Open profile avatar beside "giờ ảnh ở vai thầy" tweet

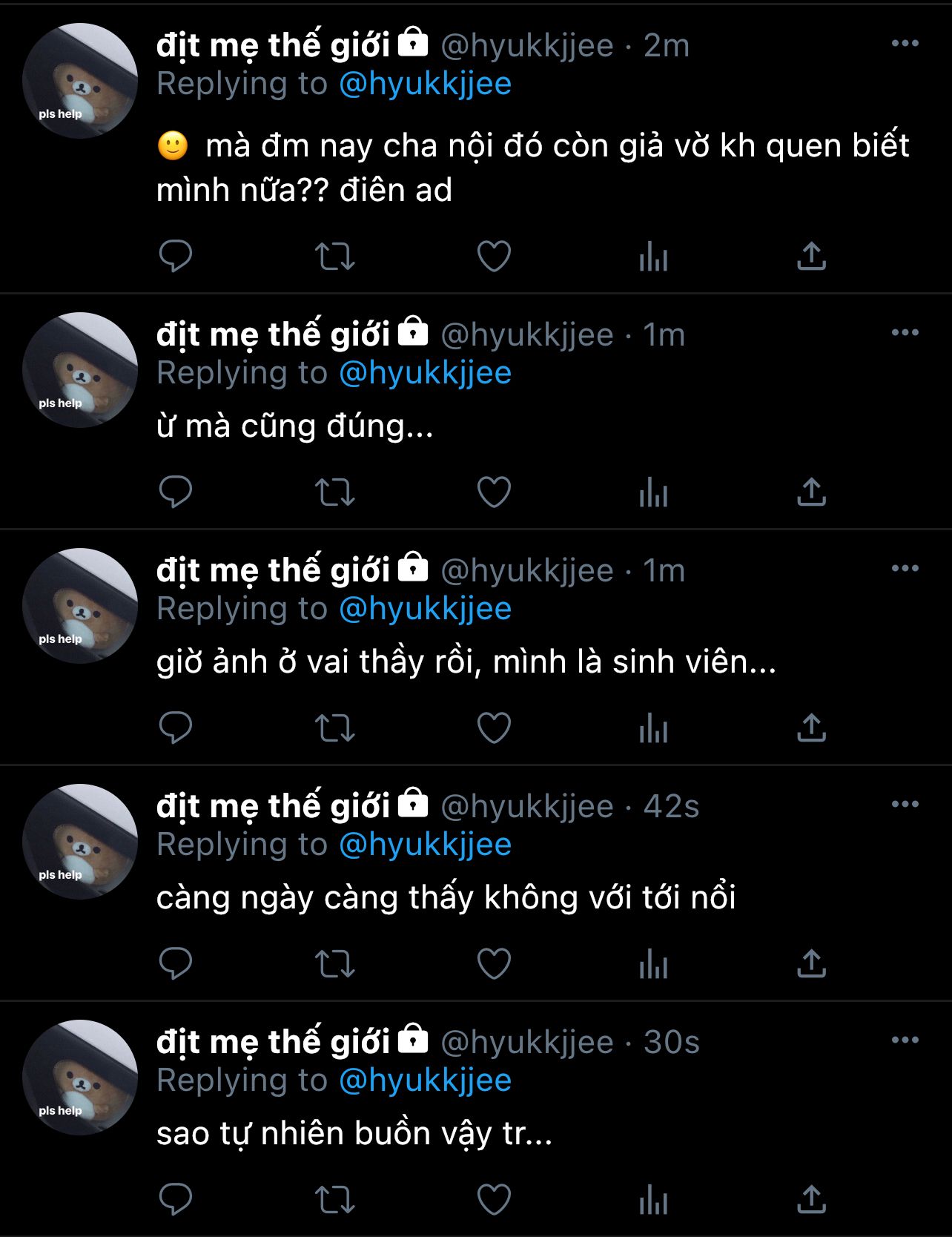tap(80, 606)
